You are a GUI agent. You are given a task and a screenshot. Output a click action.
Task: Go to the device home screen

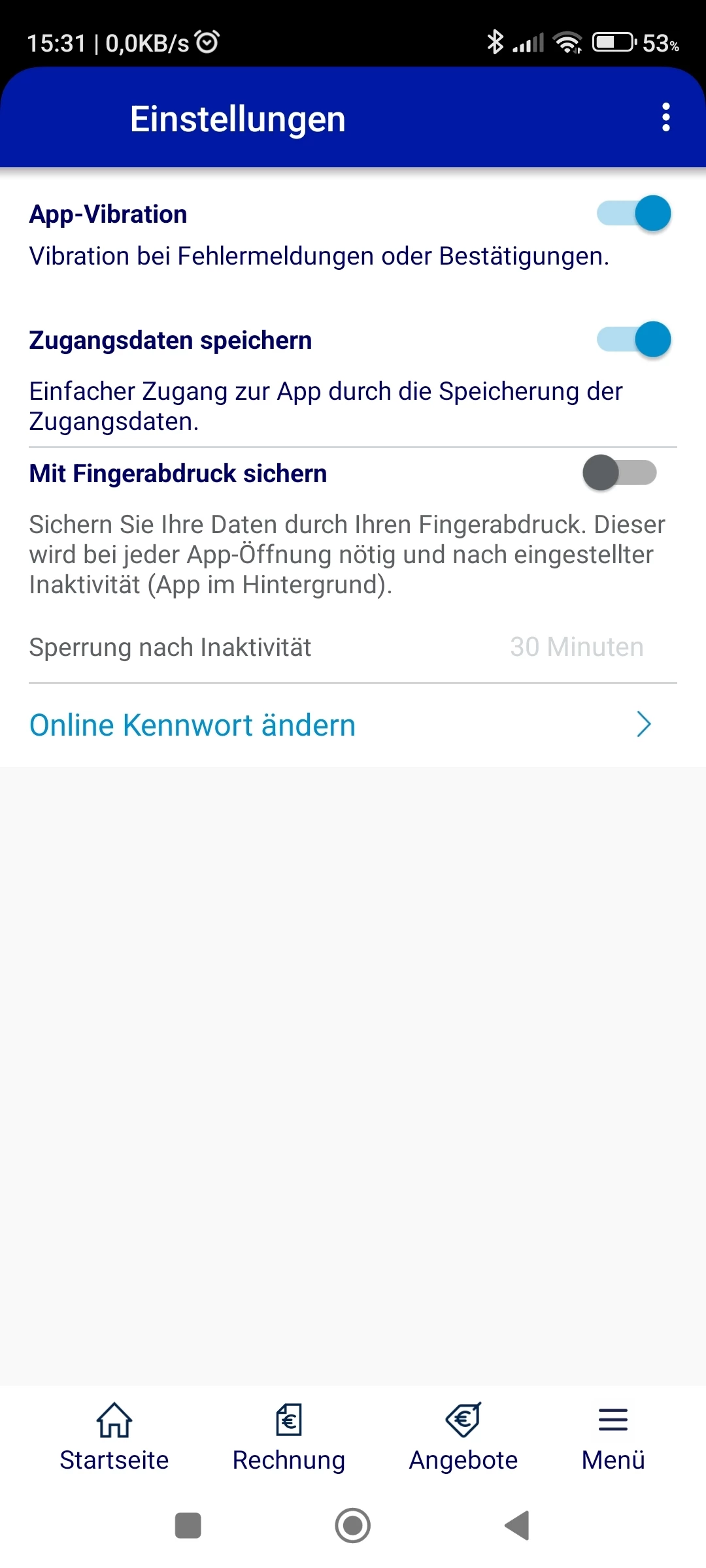[353, 1526]
